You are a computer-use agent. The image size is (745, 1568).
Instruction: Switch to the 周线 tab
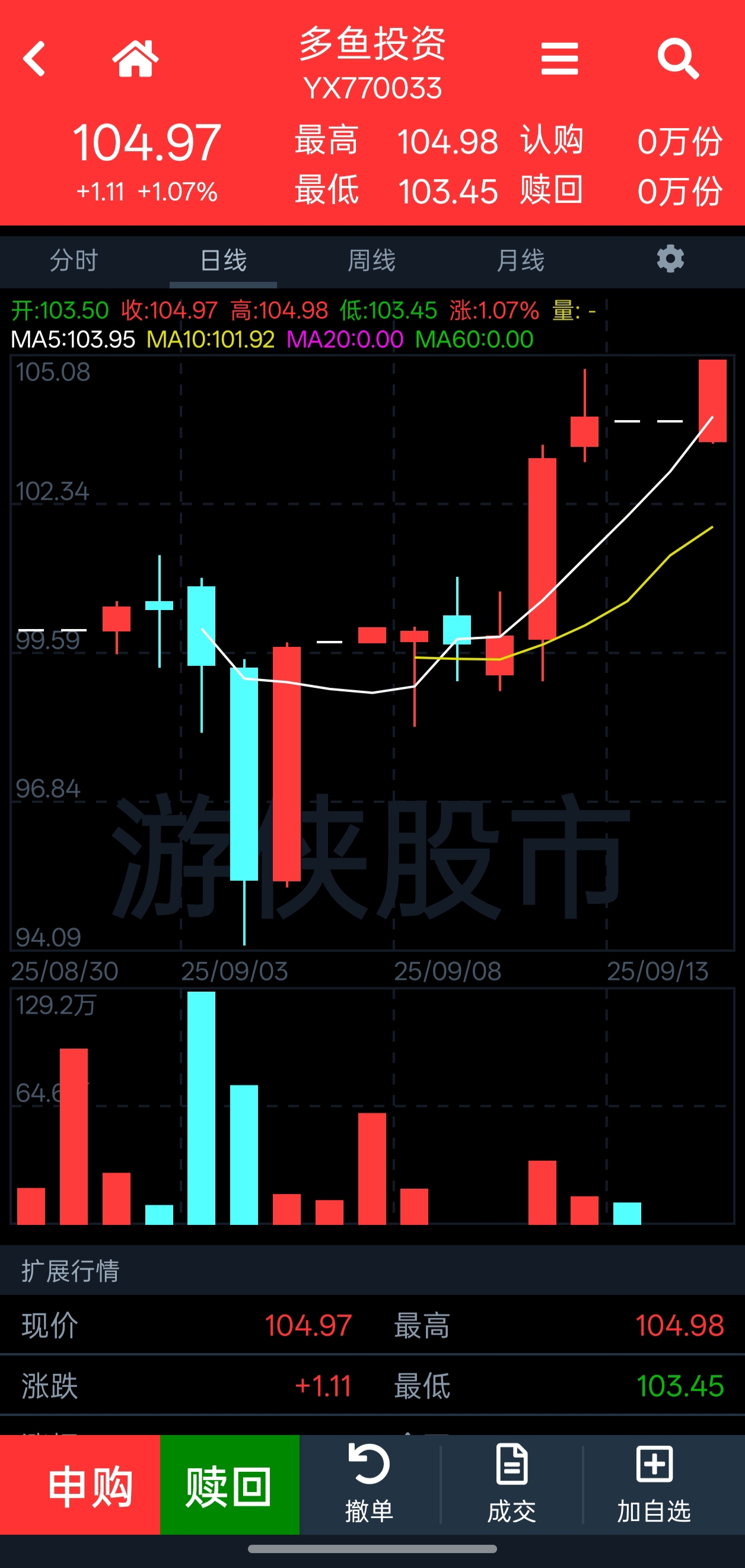click(371, 261)
